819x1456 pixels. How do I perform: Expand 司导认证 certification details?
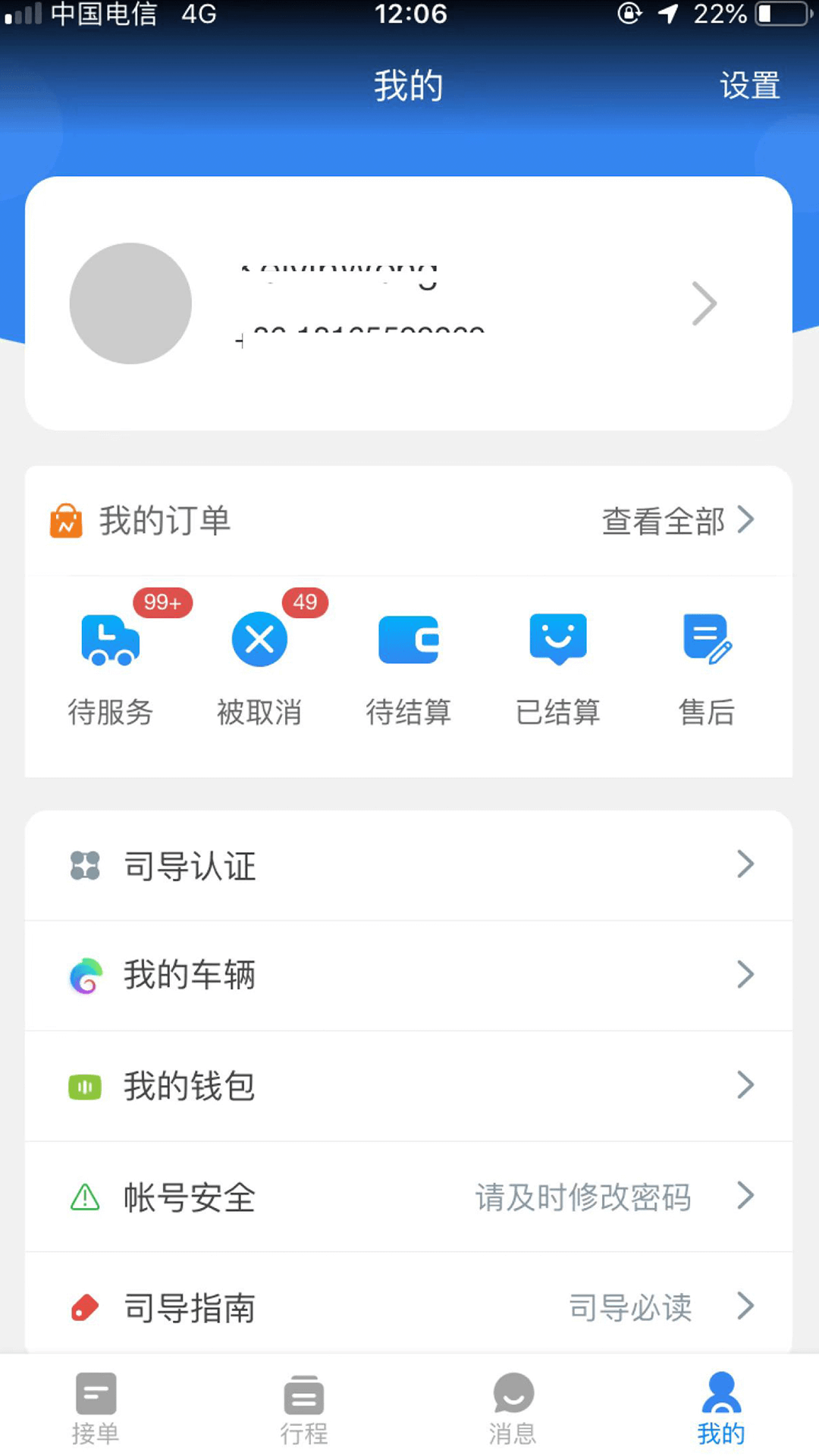pyautogui.click(x=745, y=864)
